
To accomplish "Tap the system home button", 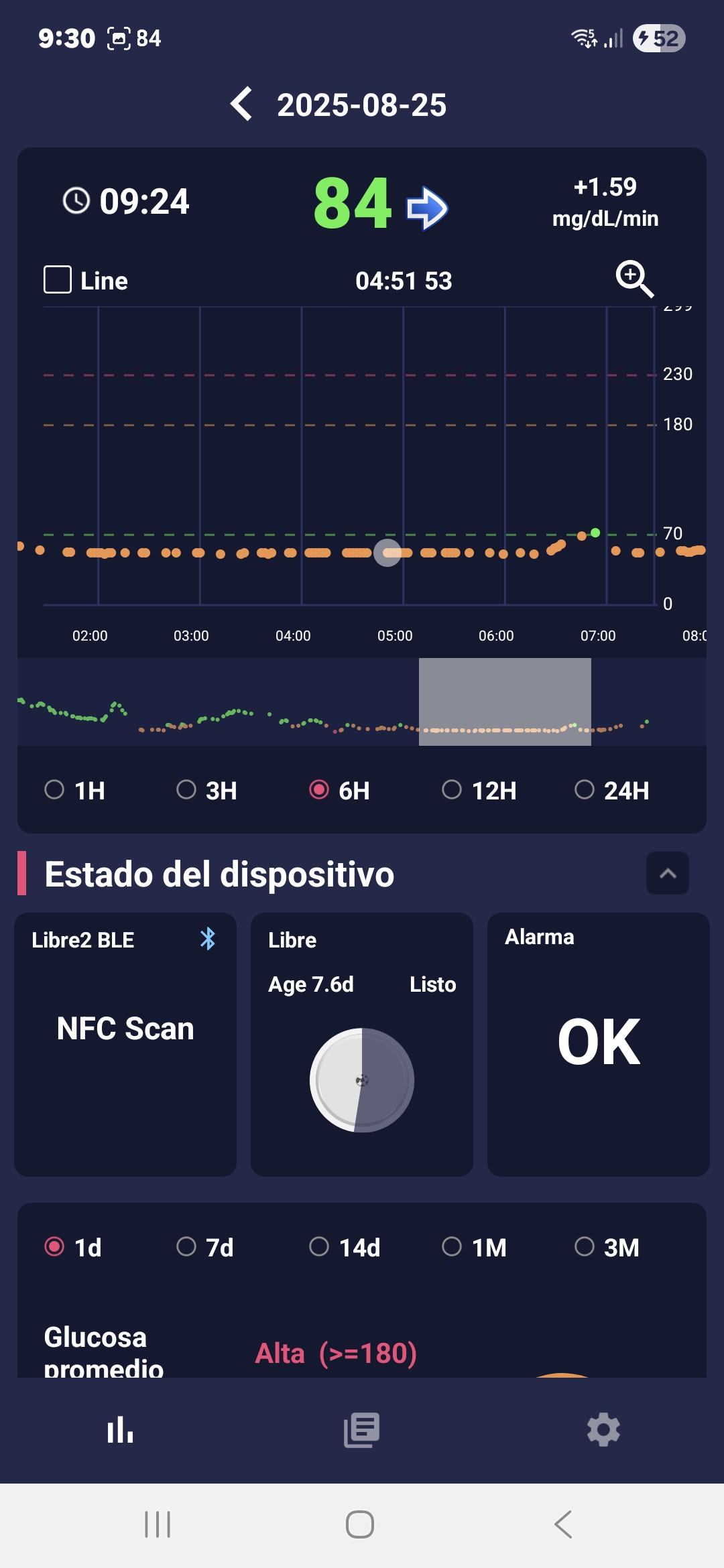I will pos(360,1524).
